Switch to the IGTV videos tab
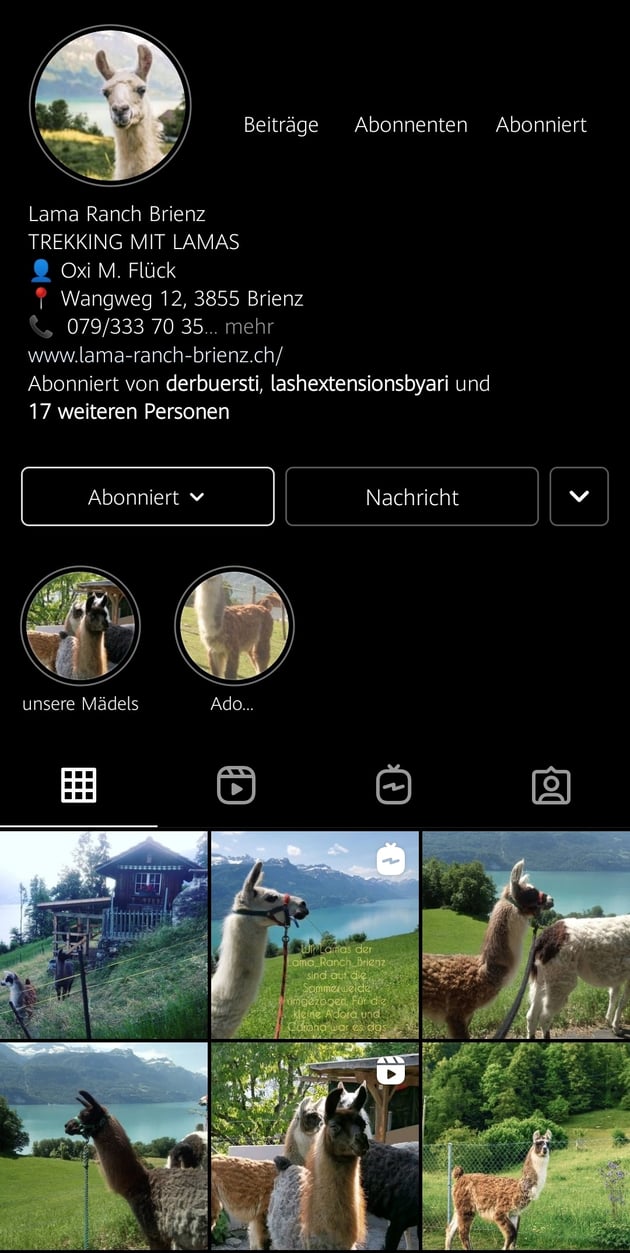630x1253 pixels. click(394, 786)
